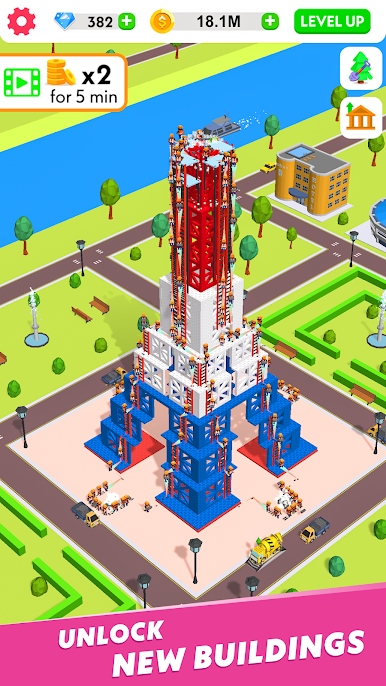Open the building upgrade menu
Viewport: 386px width, 686px height.
coord(361,117)
